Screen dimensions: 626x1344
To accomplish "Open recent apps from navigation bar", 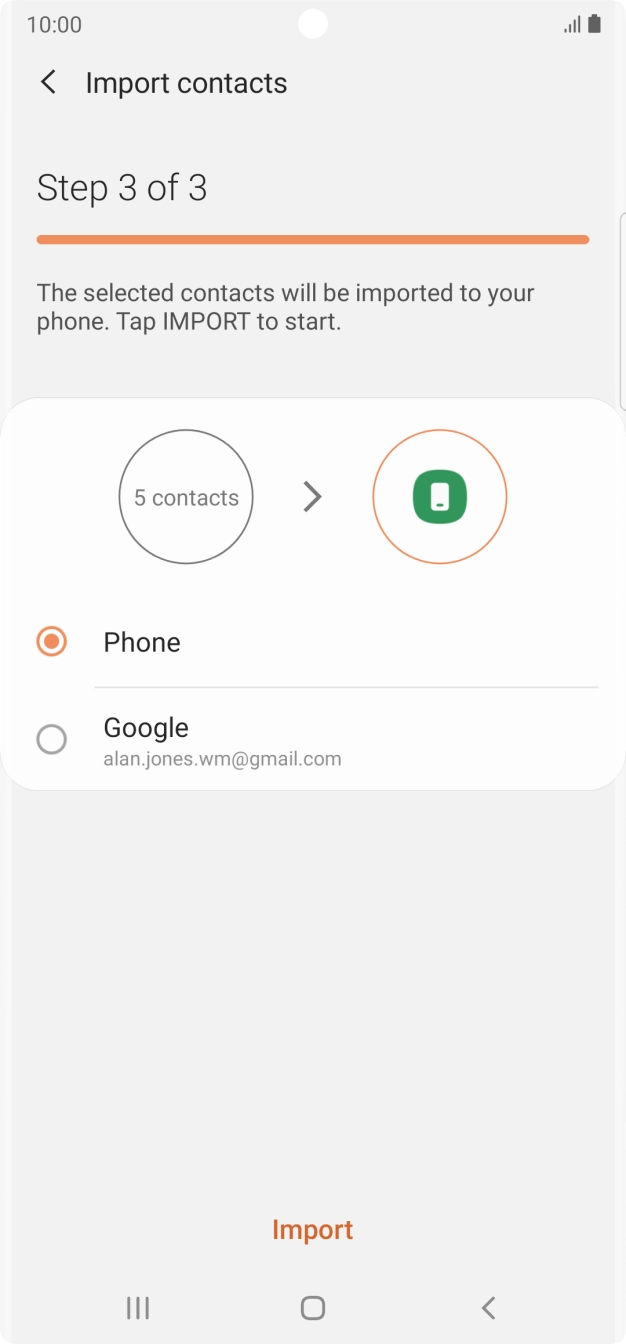I will click(138, 1307).
